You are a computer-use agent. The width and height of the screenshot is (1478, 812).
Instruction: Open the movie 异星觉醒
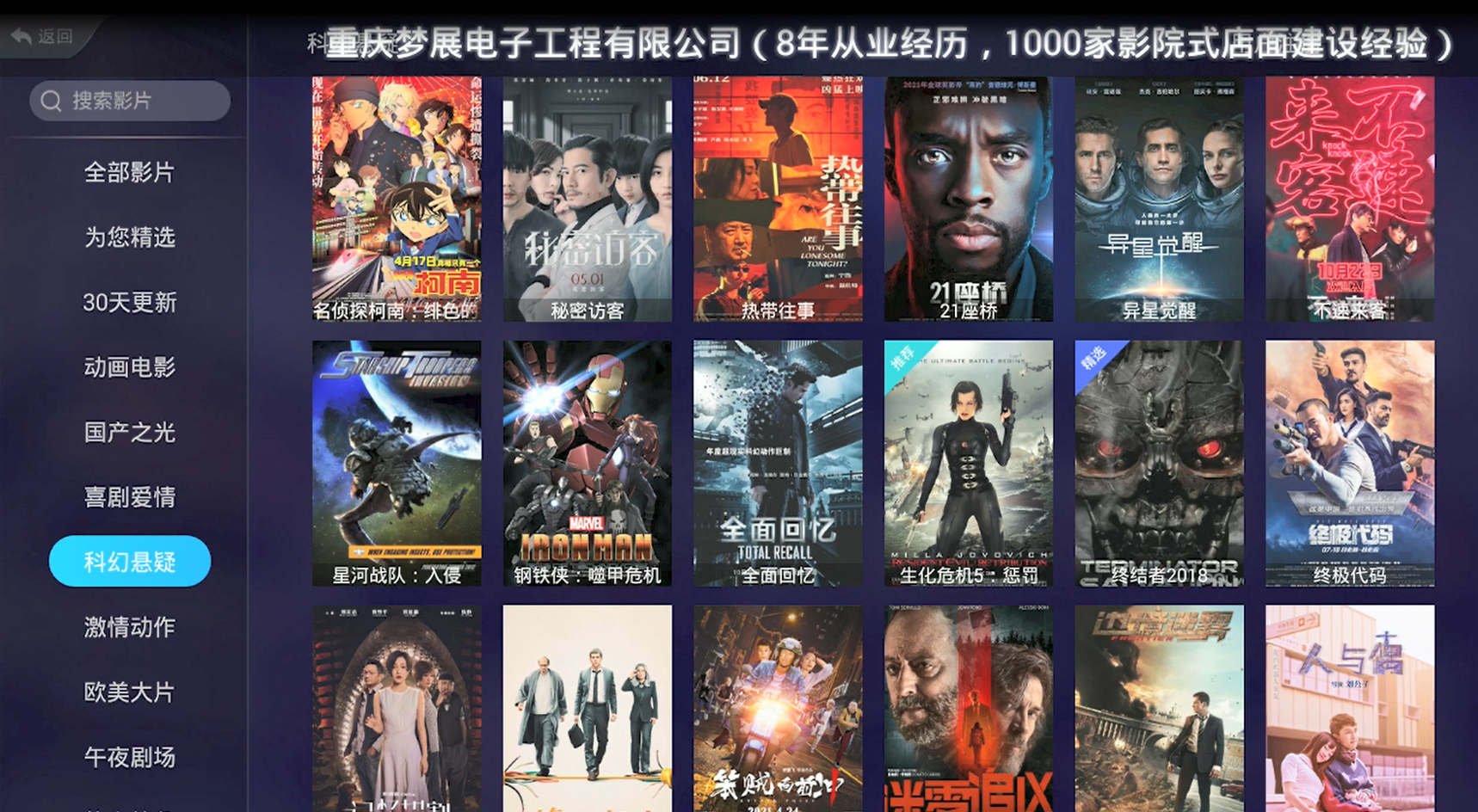click(1159, 199)
